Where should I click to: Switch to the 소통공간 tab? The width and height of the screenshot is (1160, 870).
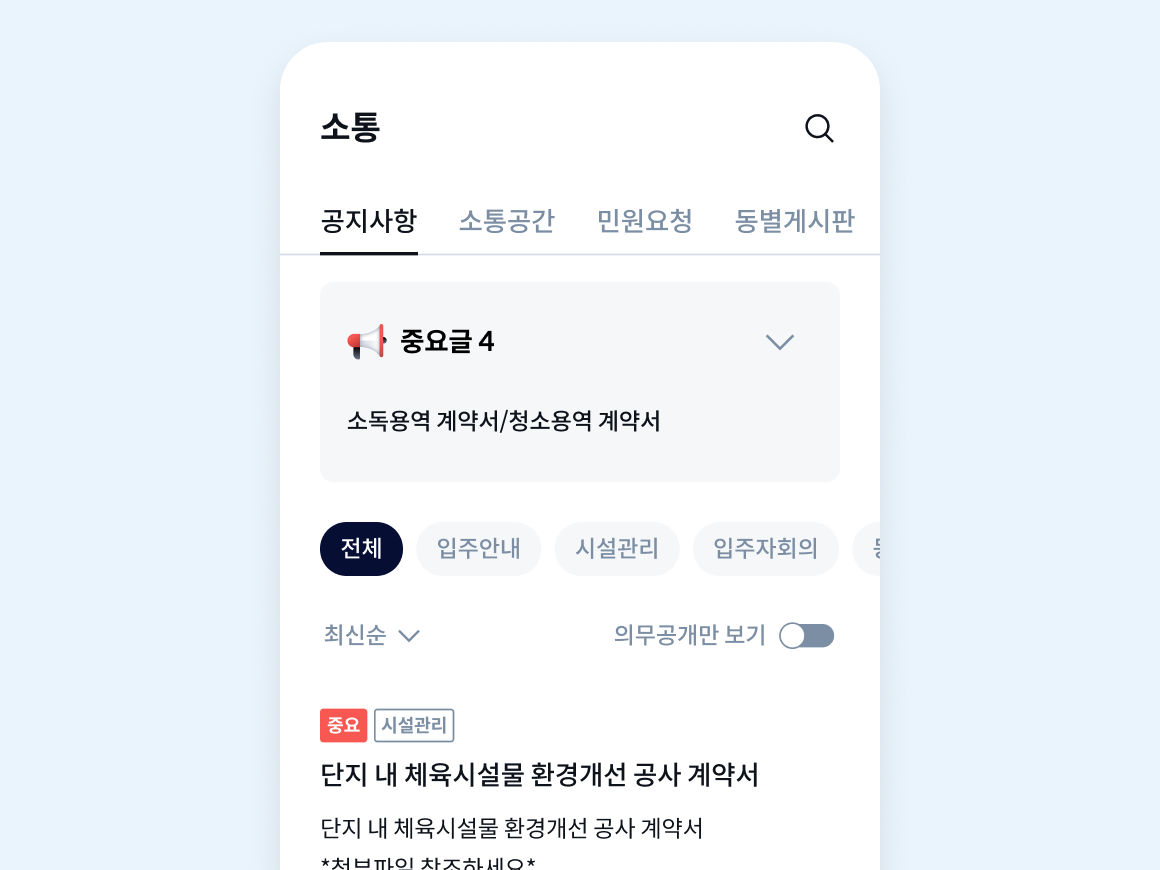[506, 221]
